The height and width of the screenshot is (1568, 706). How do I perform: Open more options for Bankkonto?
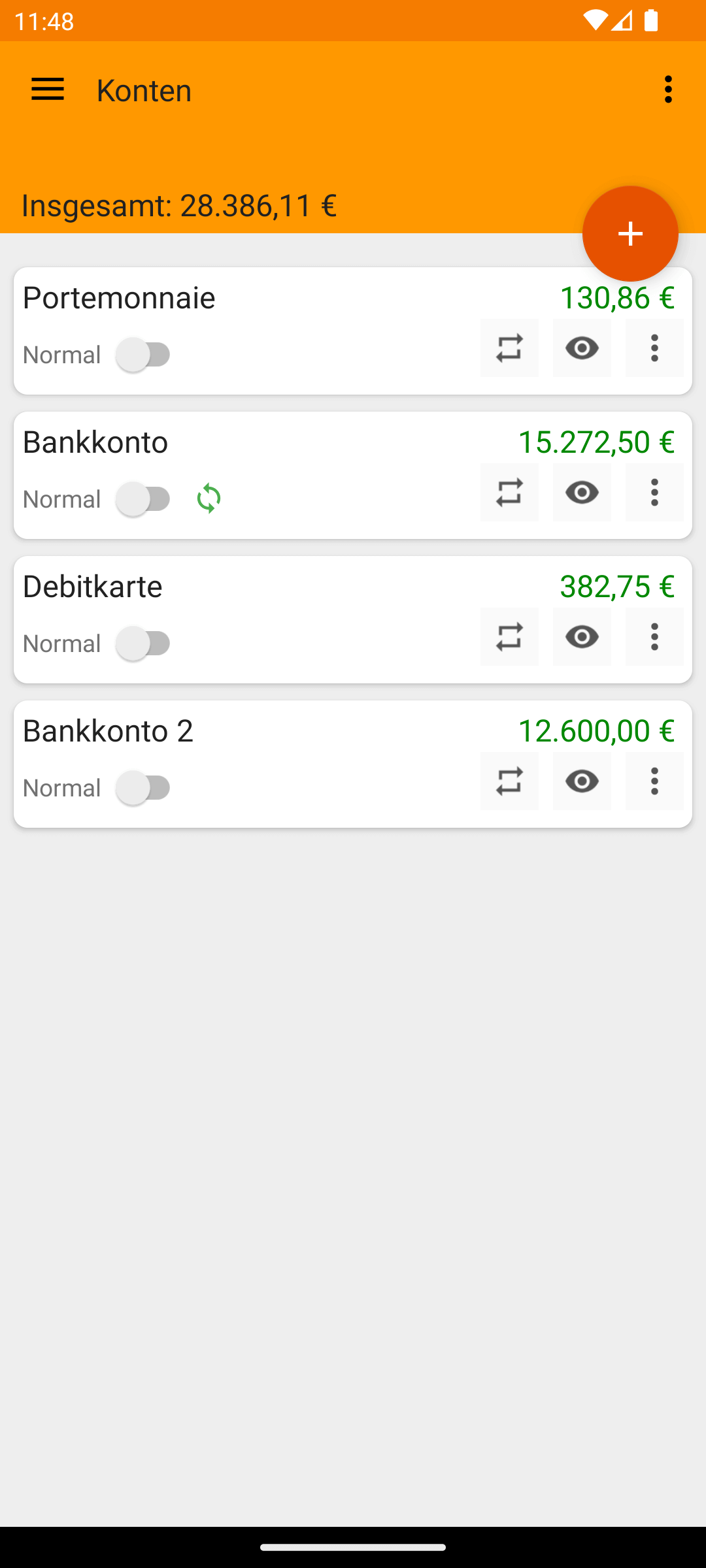point(654,493)
